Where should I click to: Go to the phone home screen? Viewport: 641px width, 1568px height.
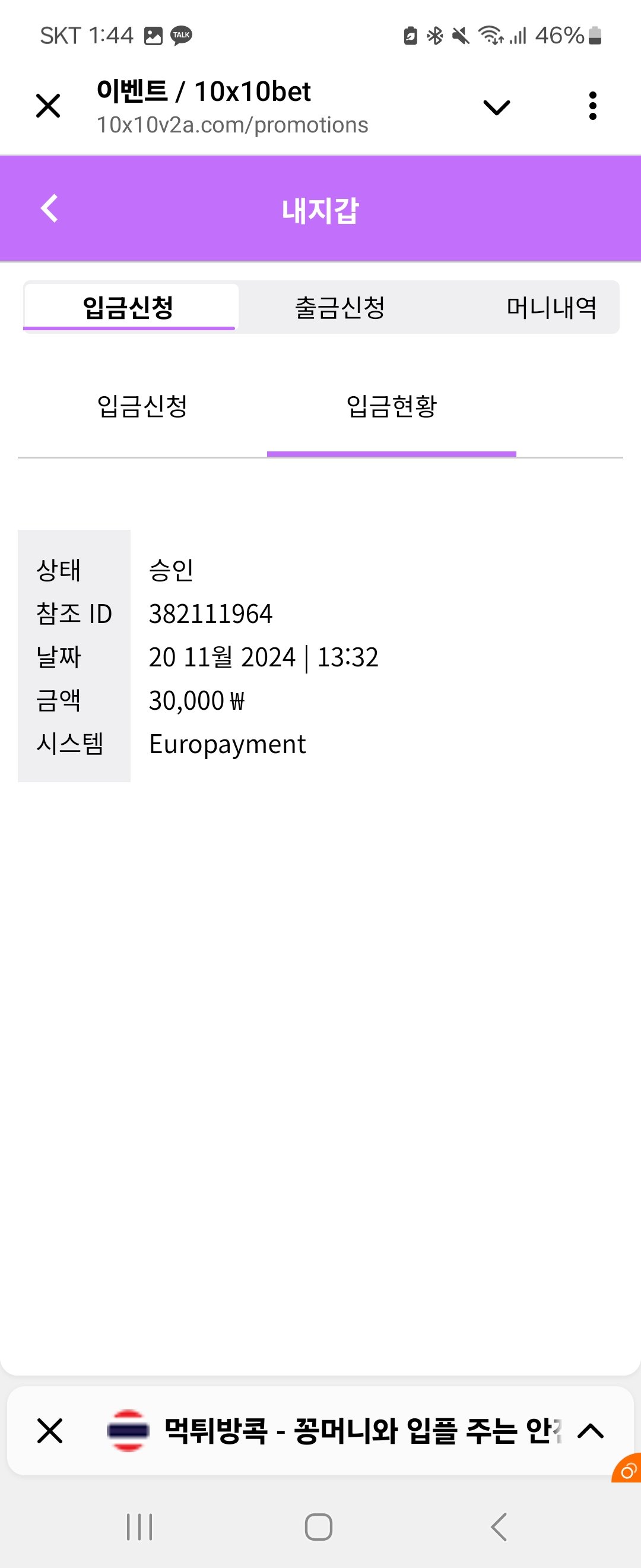[319, 1526]
